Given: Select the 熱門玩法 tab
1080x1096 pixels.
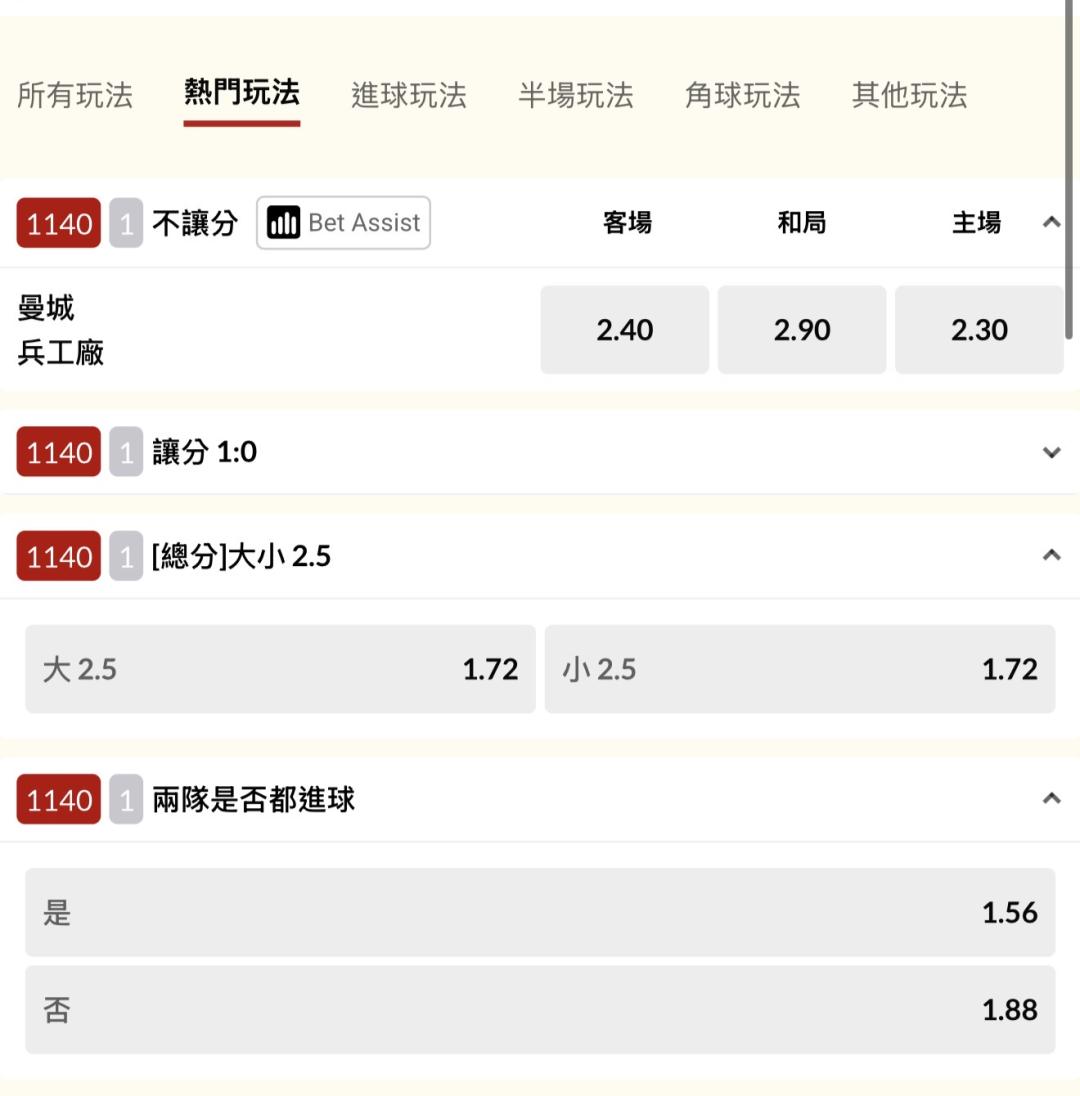Looking at the screenshot, I should pyautogui.click(x=242, y=93).
